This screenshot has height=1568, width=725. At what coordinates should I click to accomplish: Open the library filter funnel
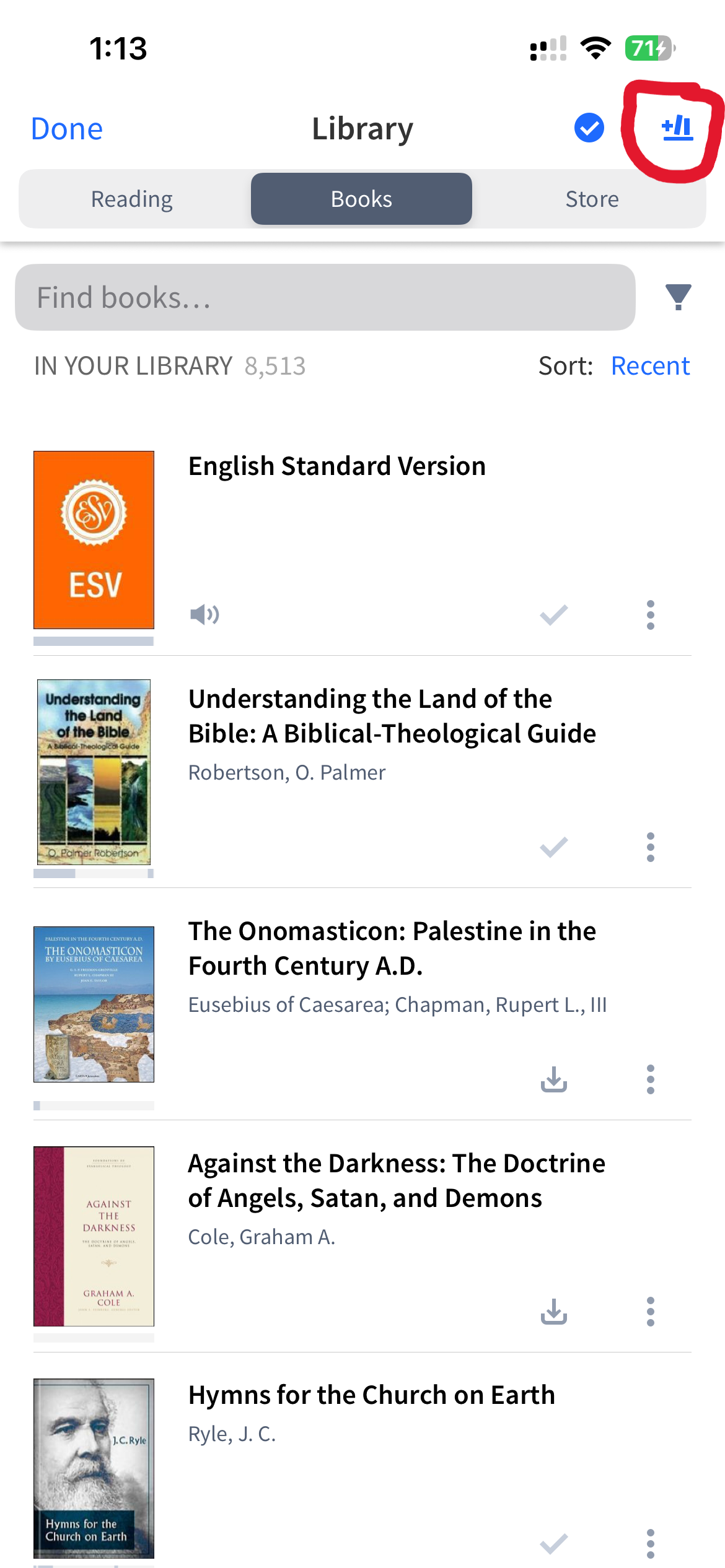click(x=678, y=297)
